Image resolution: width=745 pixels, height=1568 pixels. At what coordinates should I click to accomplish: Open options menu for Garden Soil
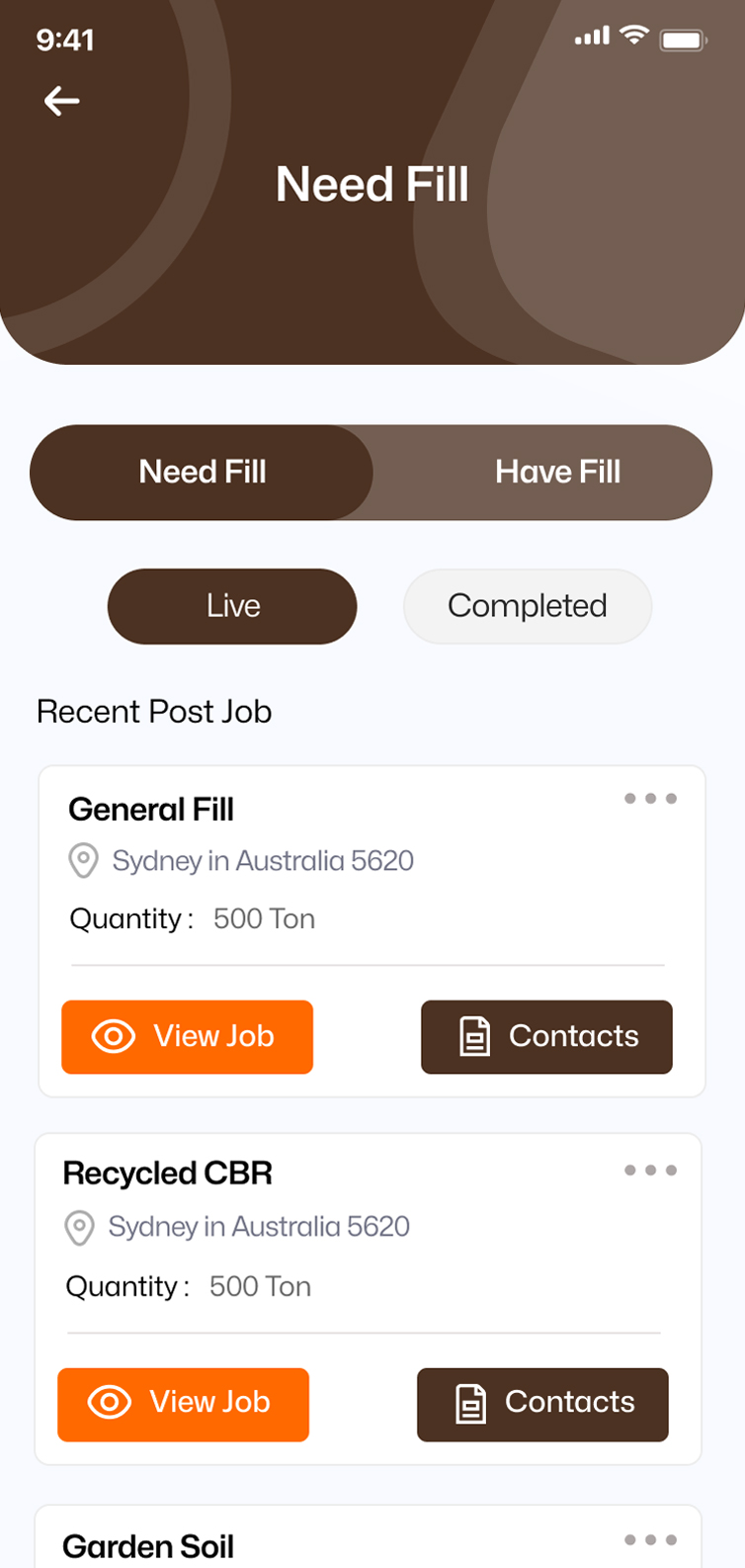650,1539
